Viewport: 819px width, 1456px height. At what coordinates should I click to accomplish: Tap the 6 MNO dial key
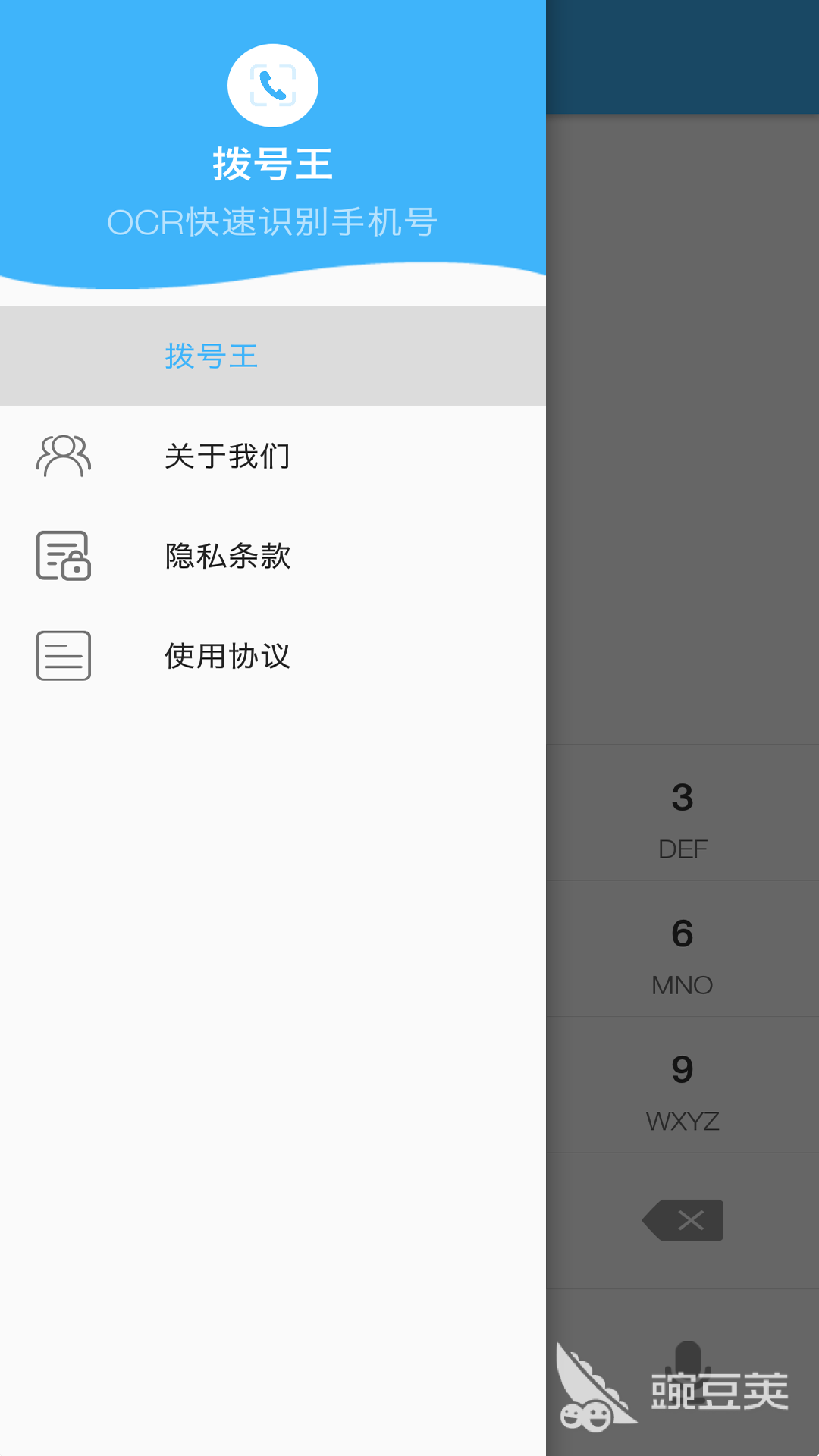[x=682, y=949]
